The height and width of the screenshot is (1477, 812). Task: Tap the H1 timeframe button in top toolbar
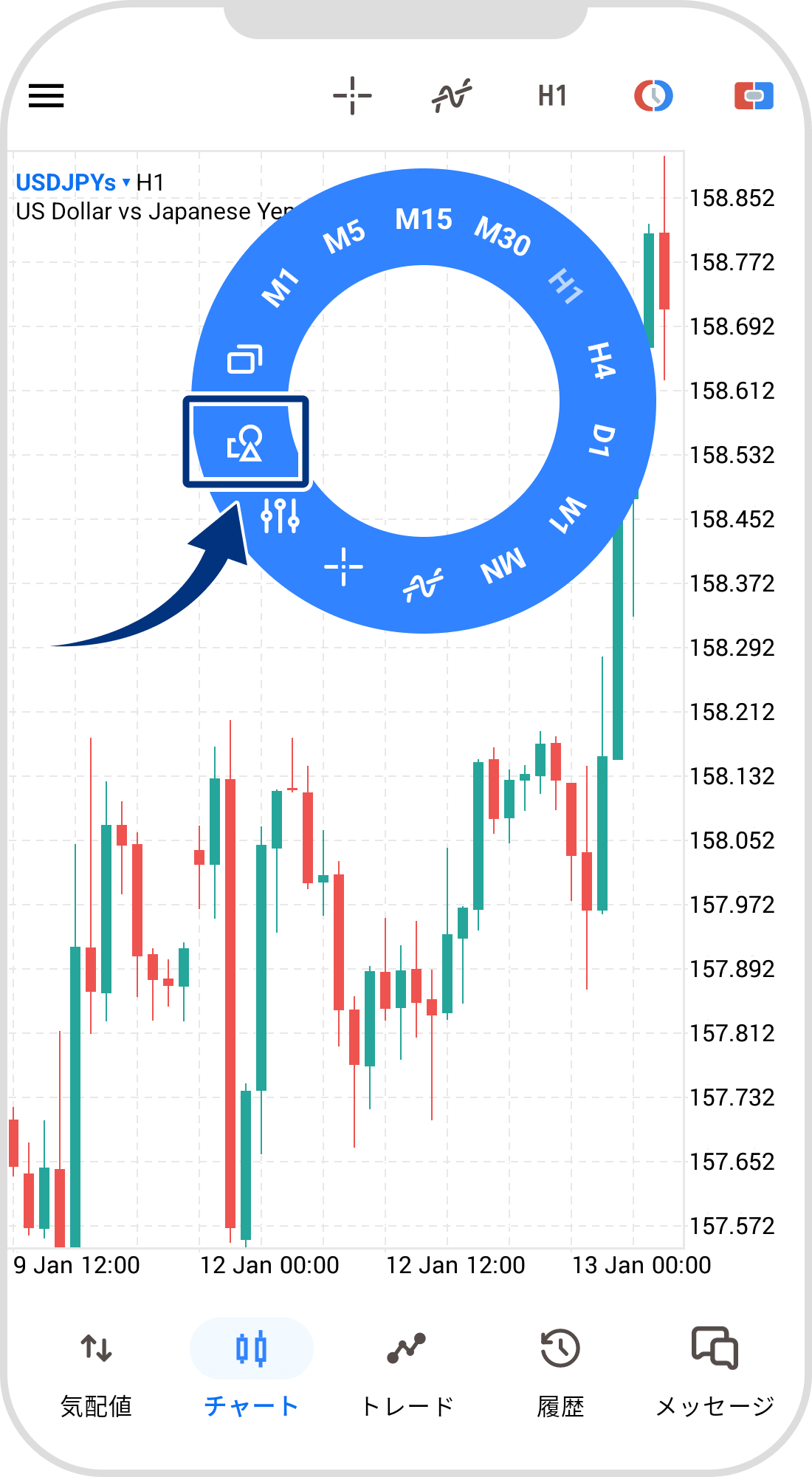pos(552,96)
